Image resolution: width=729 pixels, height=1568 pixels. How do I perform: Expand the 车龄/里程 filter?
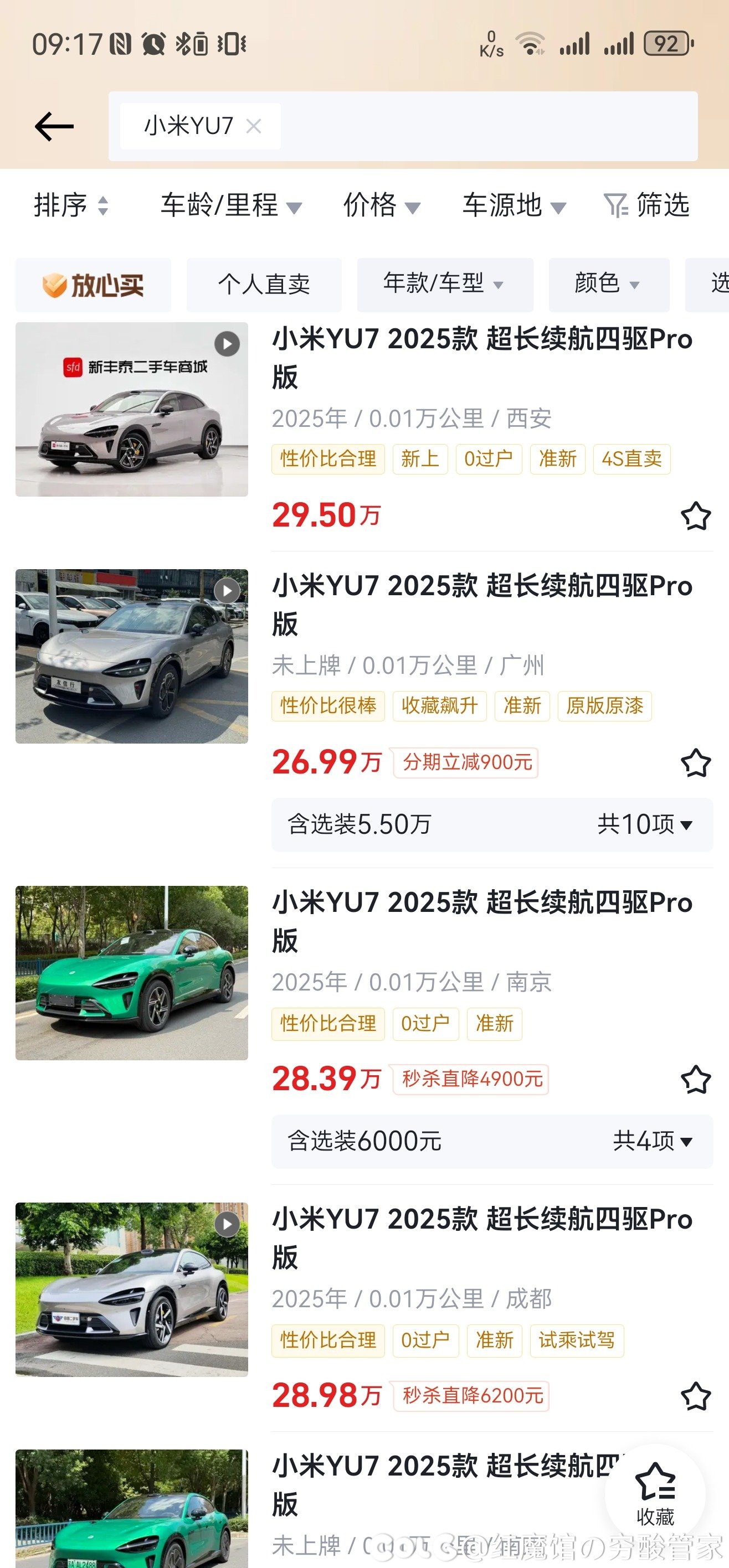point(230,205)
